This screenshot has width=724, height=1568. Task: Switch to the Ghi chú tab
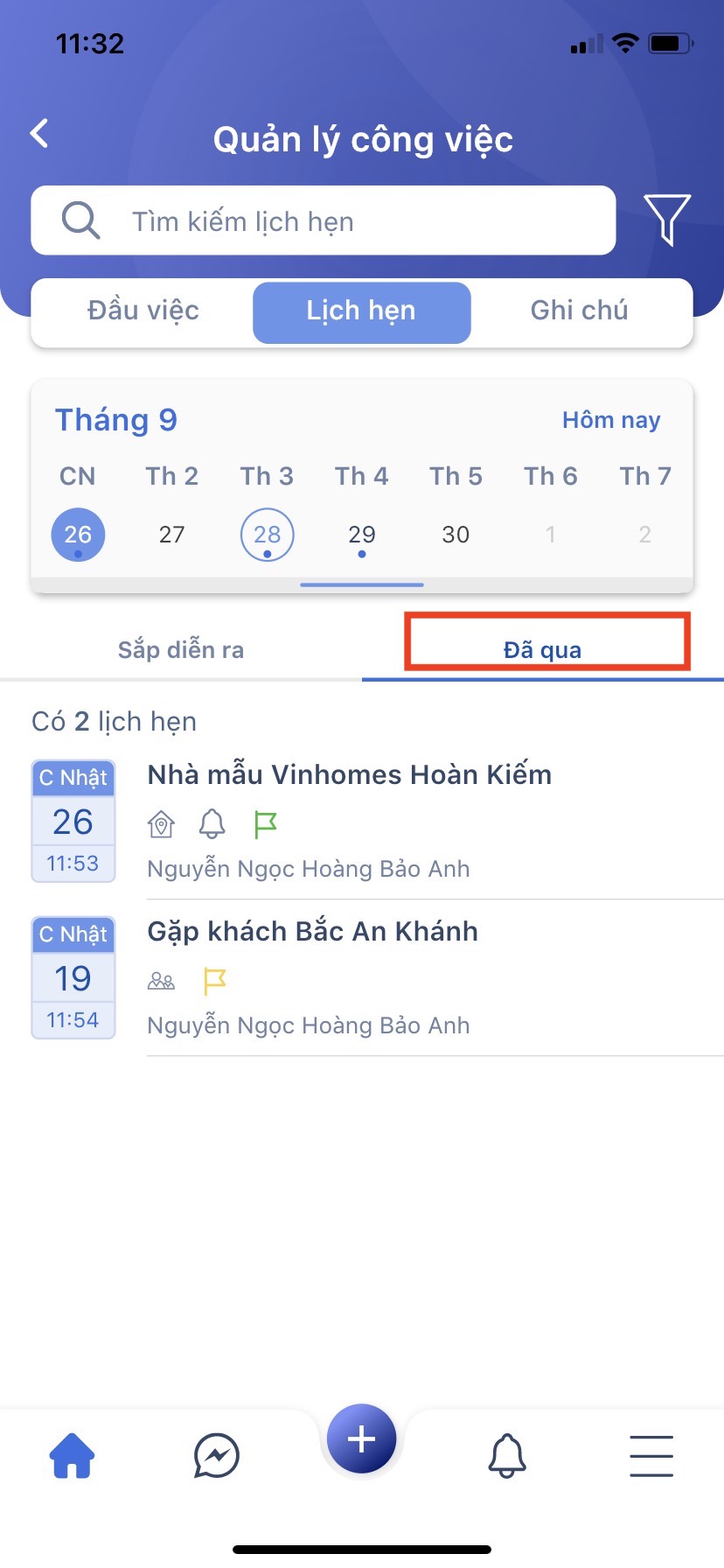[579, 311]
